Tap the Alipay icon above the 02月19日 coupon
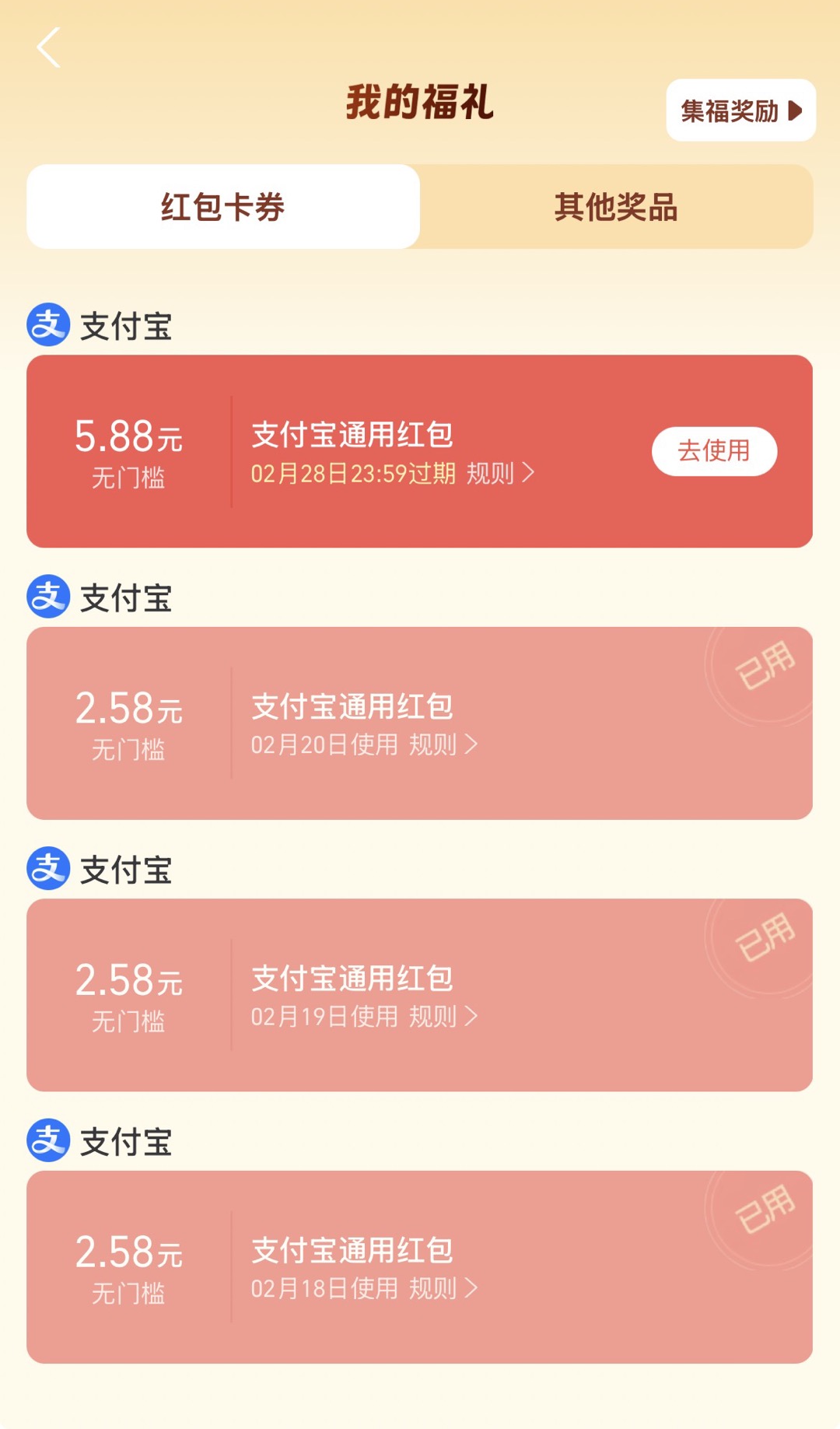Screen dimensions: 840x1429 pos(48,867)
